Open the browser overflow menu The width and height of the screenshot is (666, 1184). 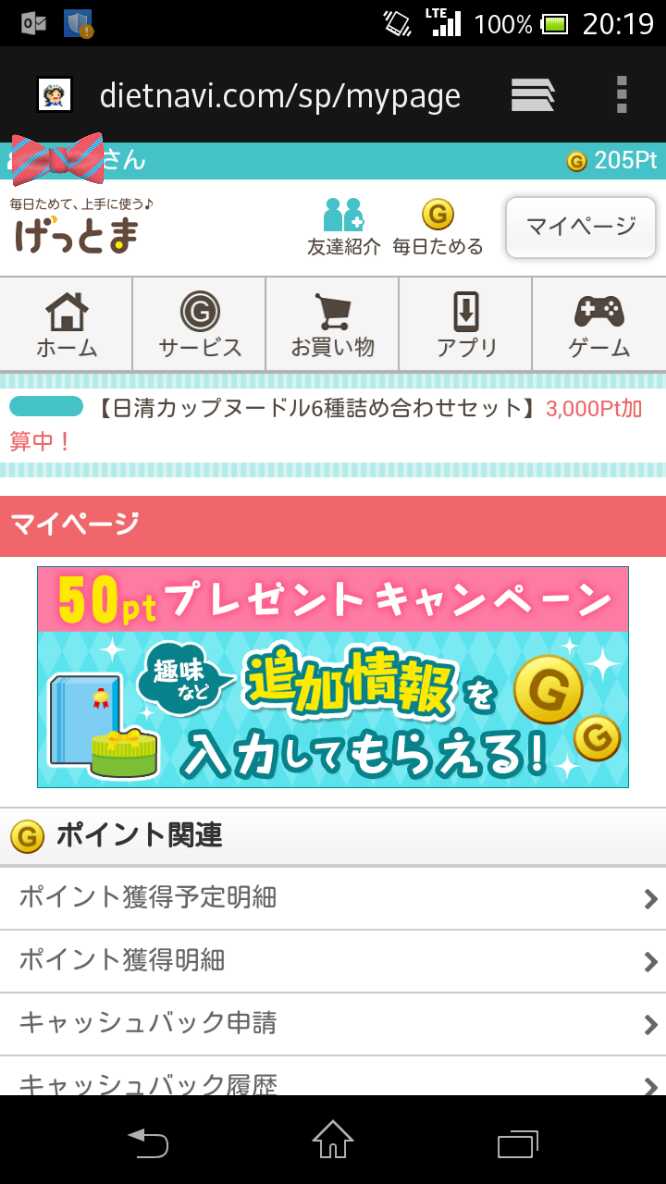coord(622,95)
